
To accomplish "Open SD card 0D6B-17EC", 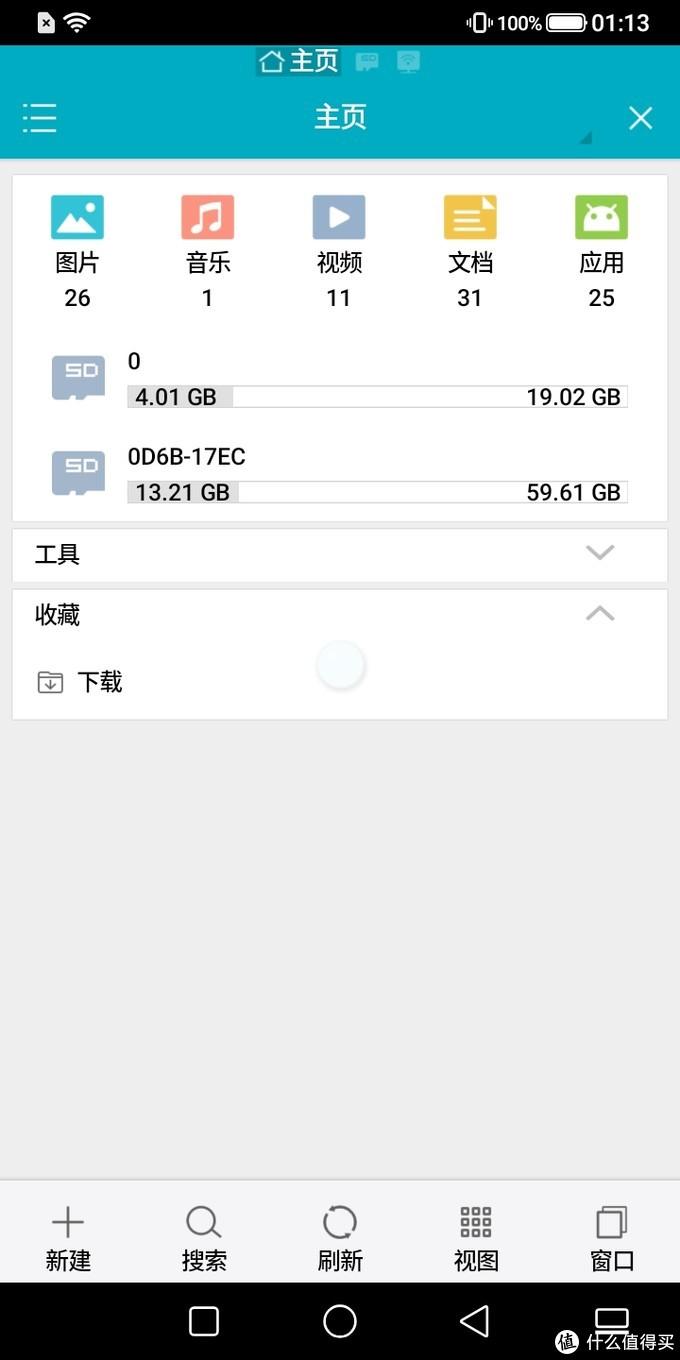I will [x=340, y=474].
